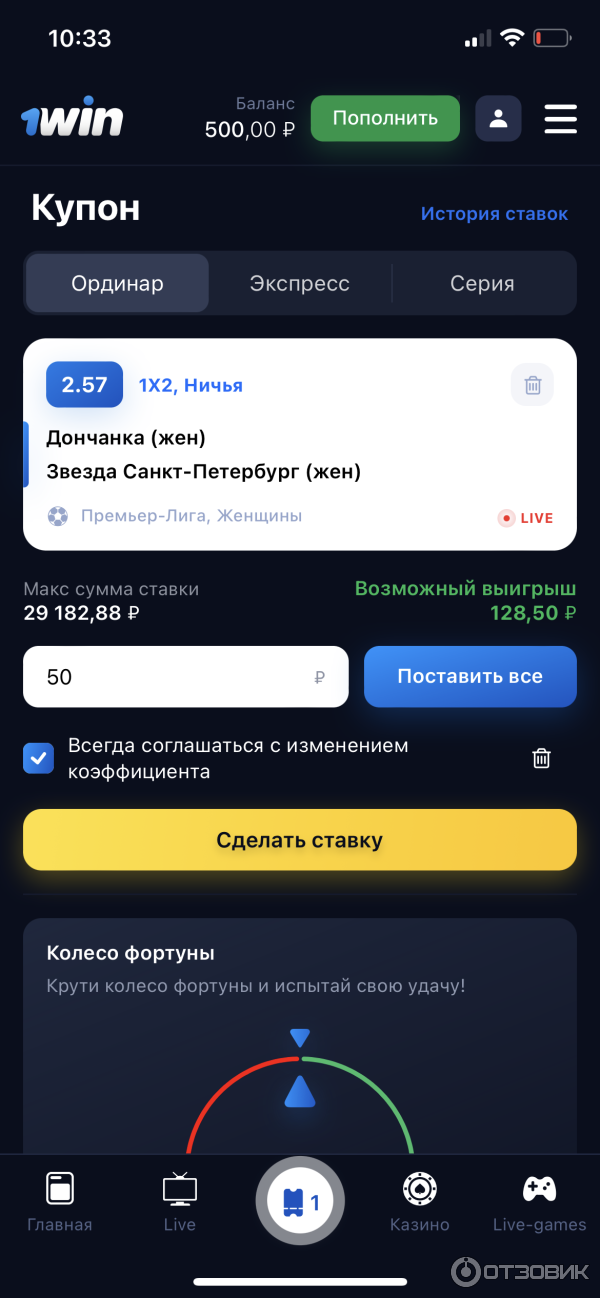Tap the Пополнить deposit button
This screenshot has width=600, height=1298.
(385, 118)
